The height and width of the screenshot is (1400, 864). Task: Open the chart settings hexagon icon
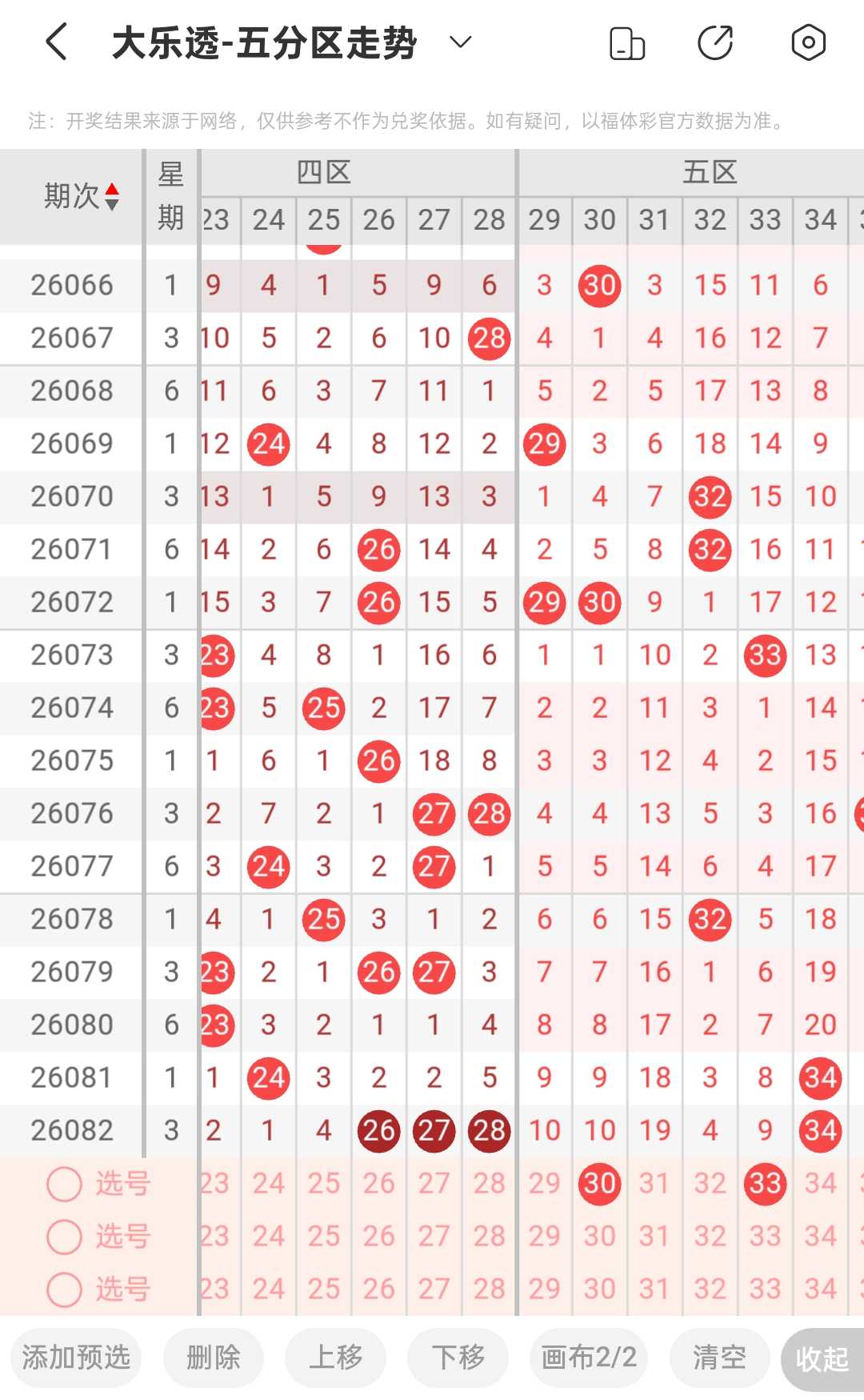coord(808,42)
